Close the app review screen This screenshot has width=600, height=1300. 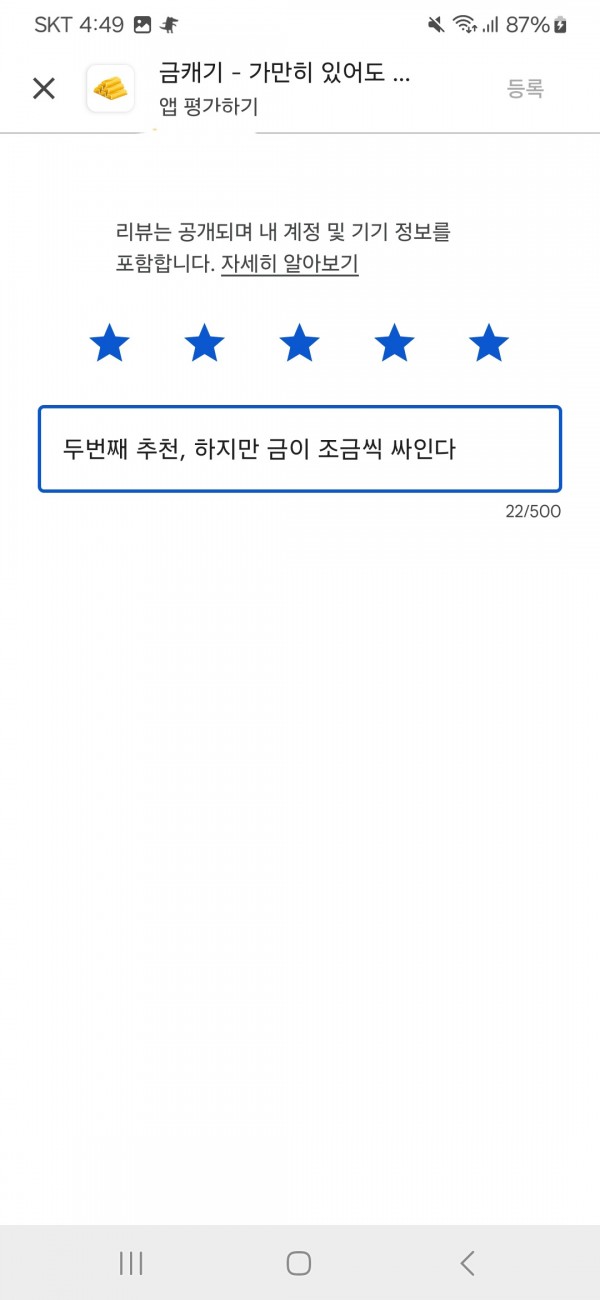pos(44,88)
